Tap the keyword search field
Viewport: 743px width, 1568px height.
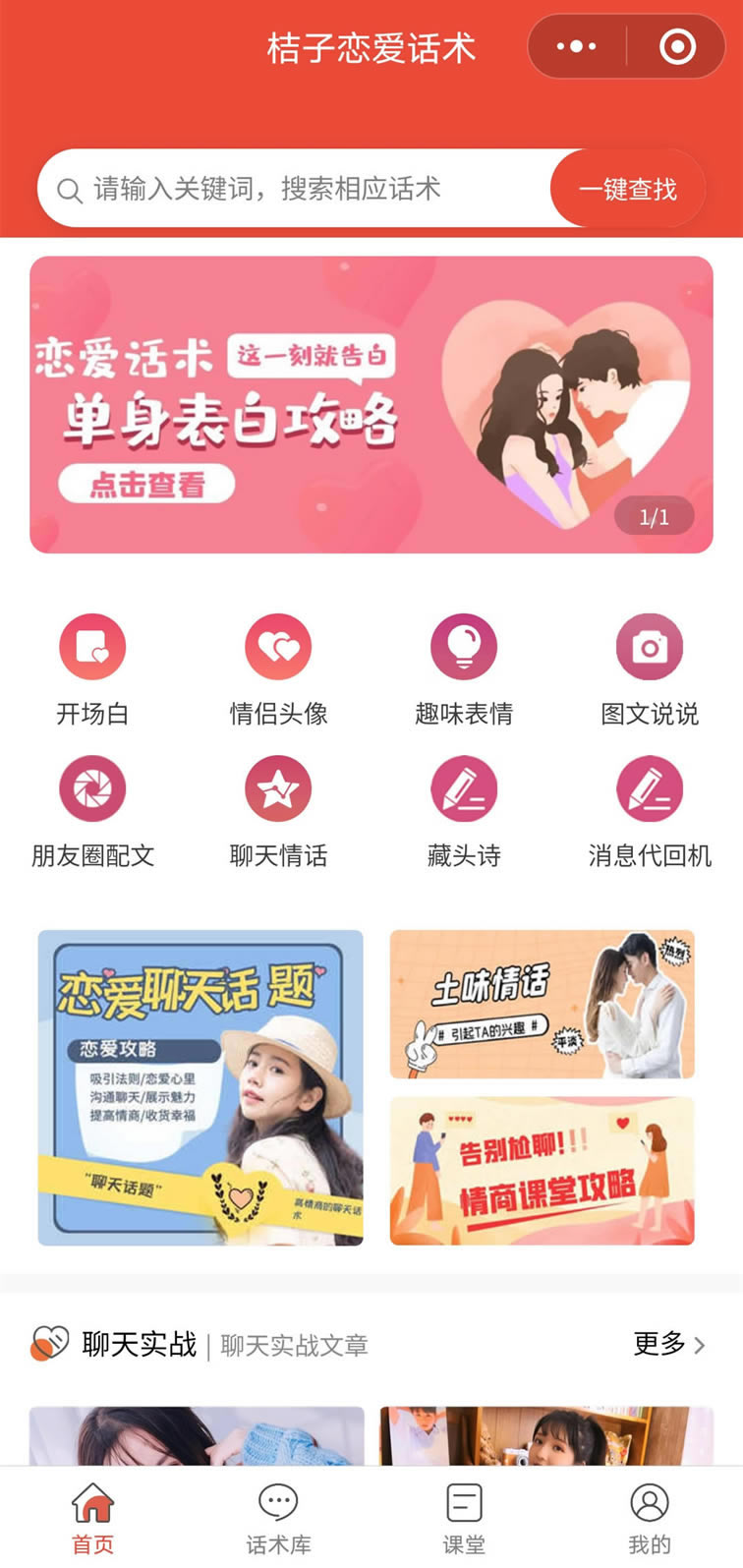click(x=295, y=189)
